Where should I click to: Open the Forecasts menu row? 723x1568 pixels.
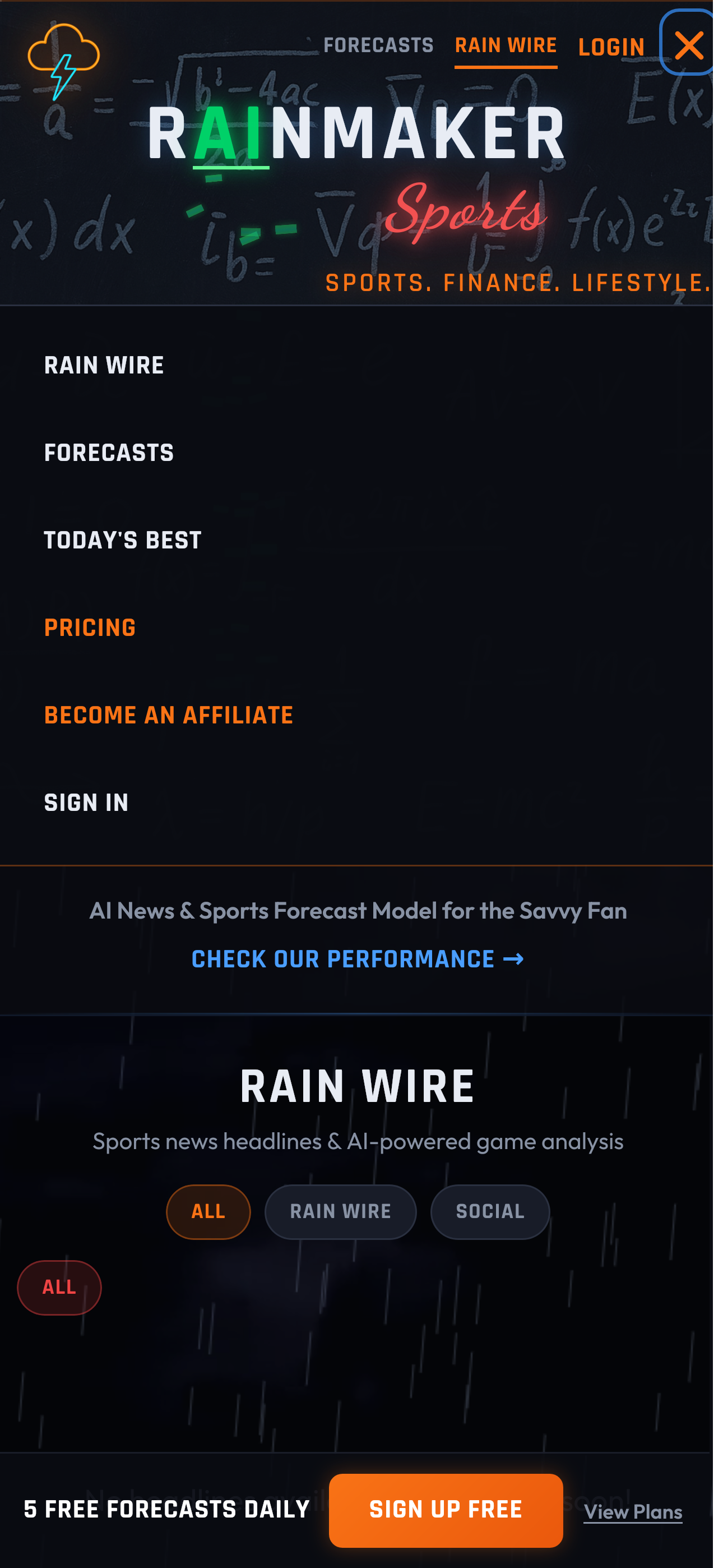[109, 454]
